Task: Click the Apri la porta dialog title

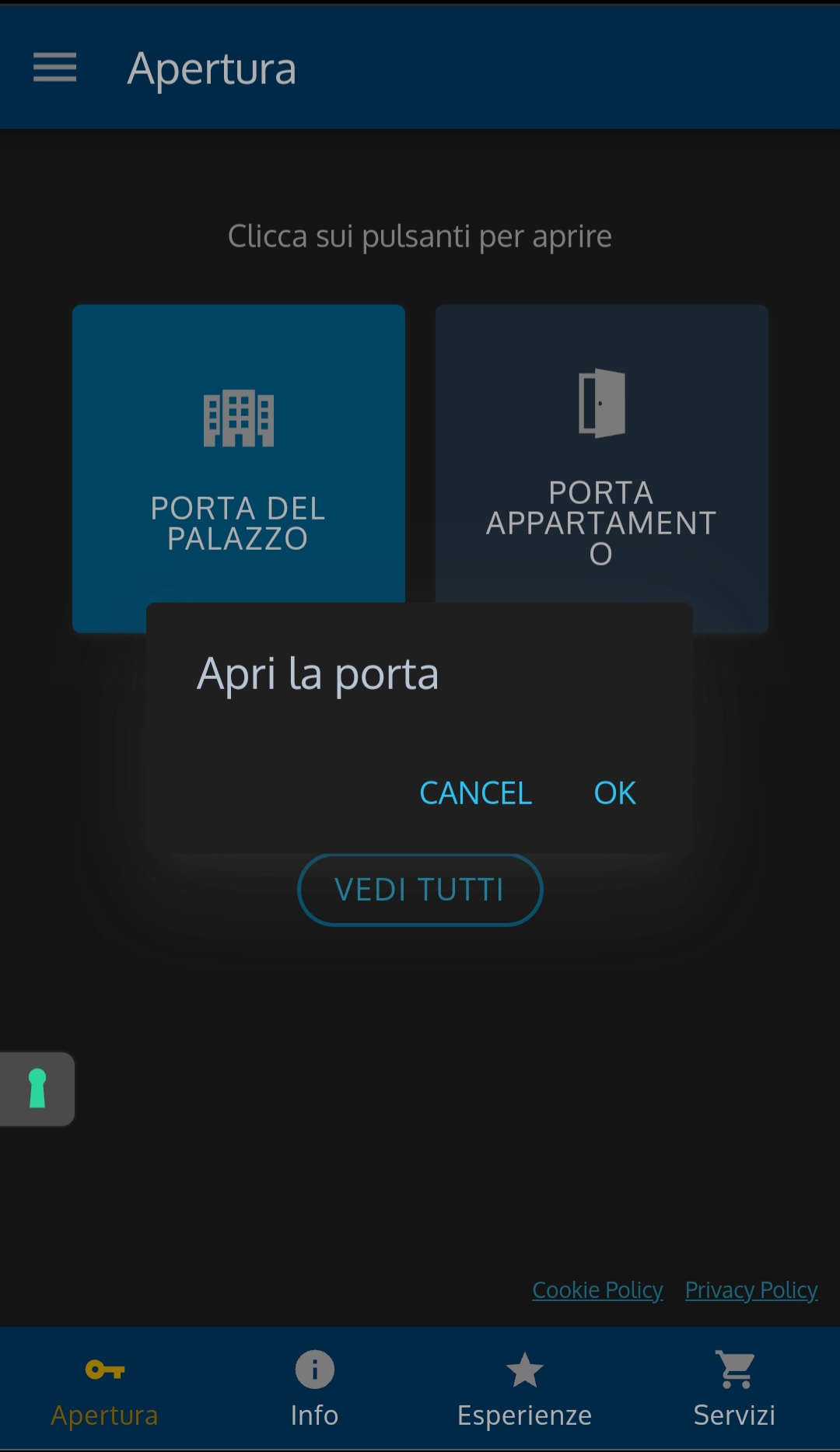Action: (x=319, y=674)
